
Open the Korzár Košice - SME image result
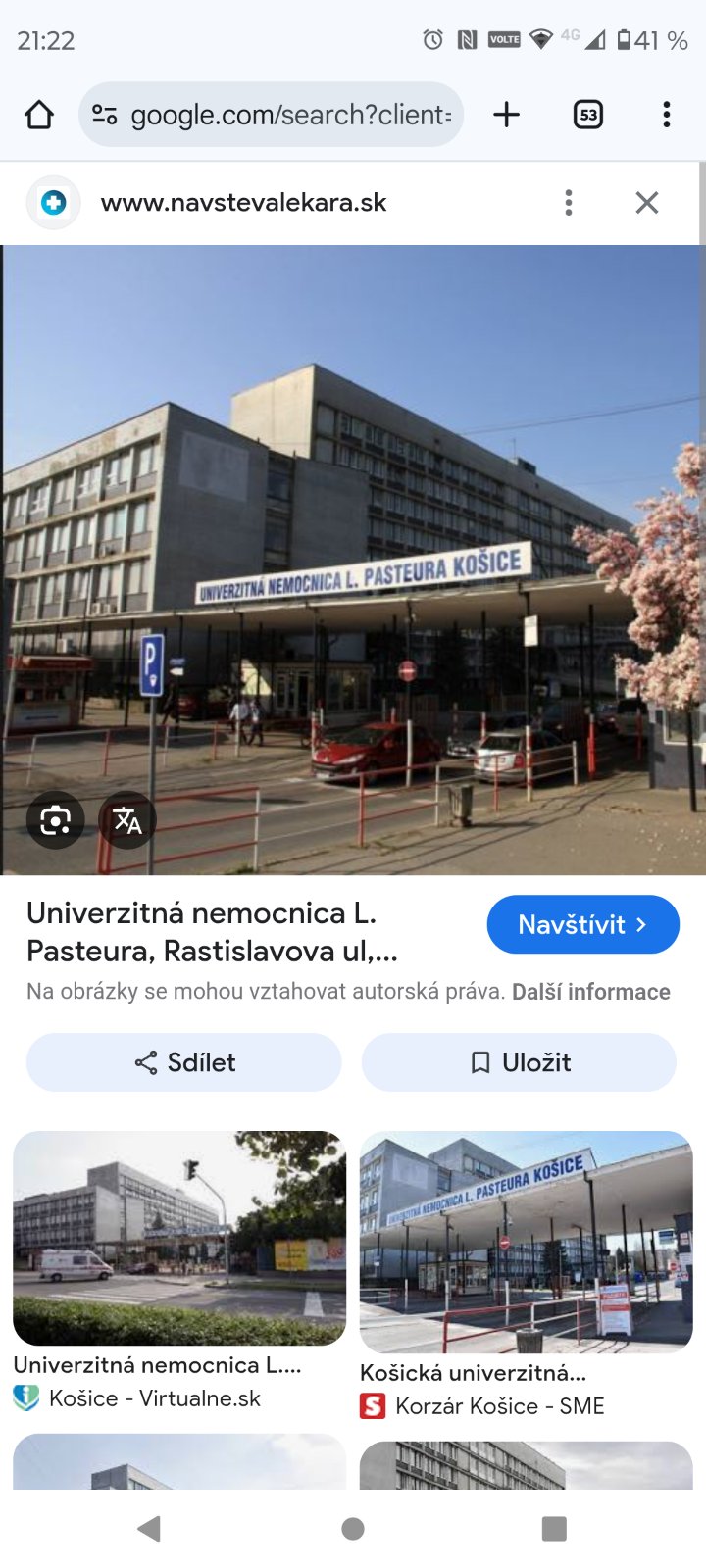point(527,1243)
